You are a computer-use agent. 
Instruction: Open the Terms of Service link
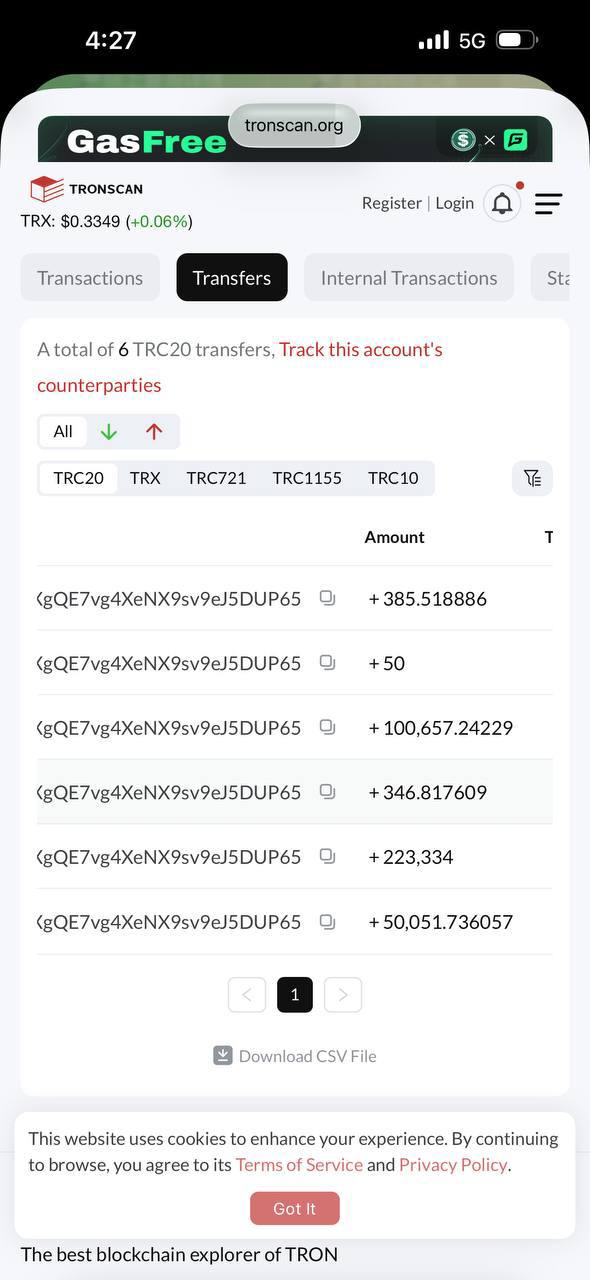(299, 1165)
